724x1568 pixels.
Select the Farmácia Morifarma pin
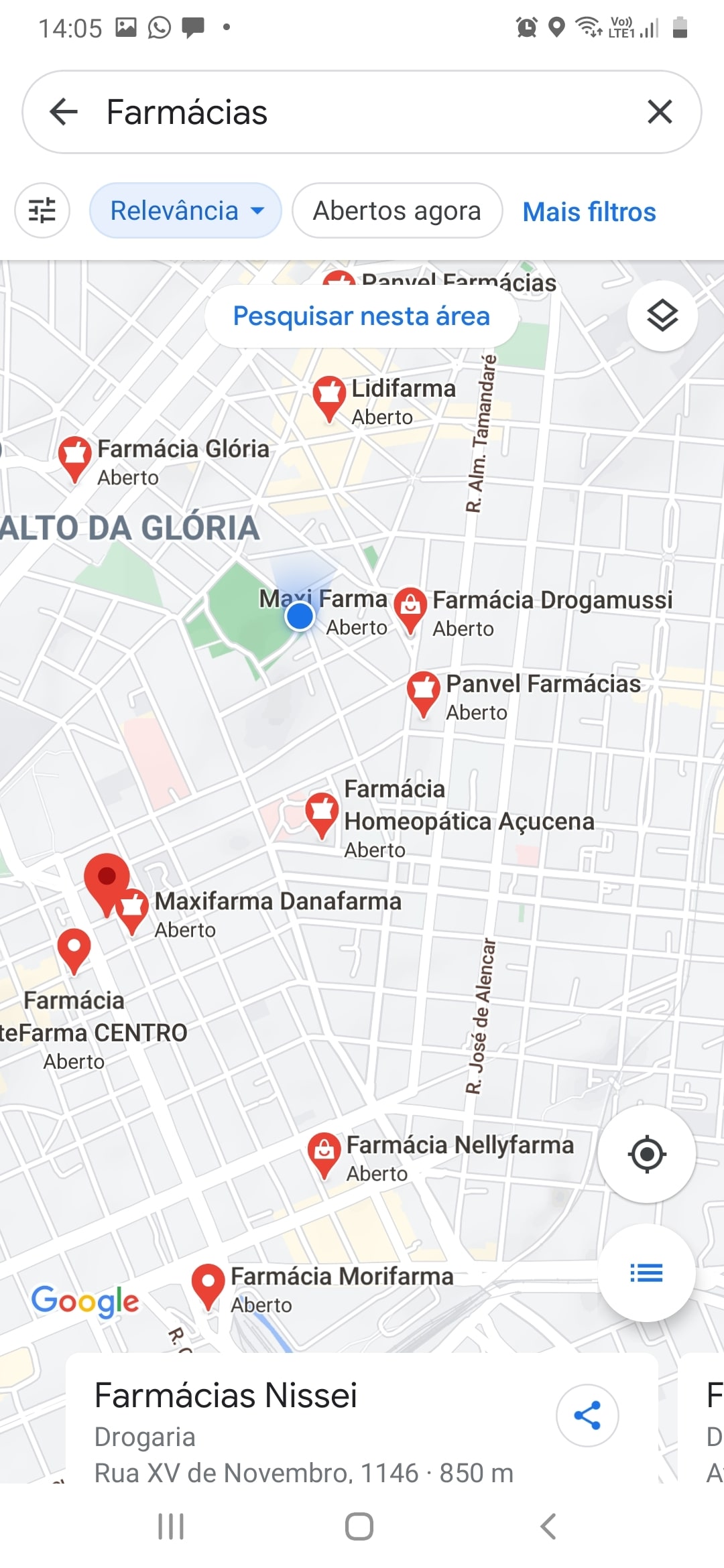tap(208, 1285)
